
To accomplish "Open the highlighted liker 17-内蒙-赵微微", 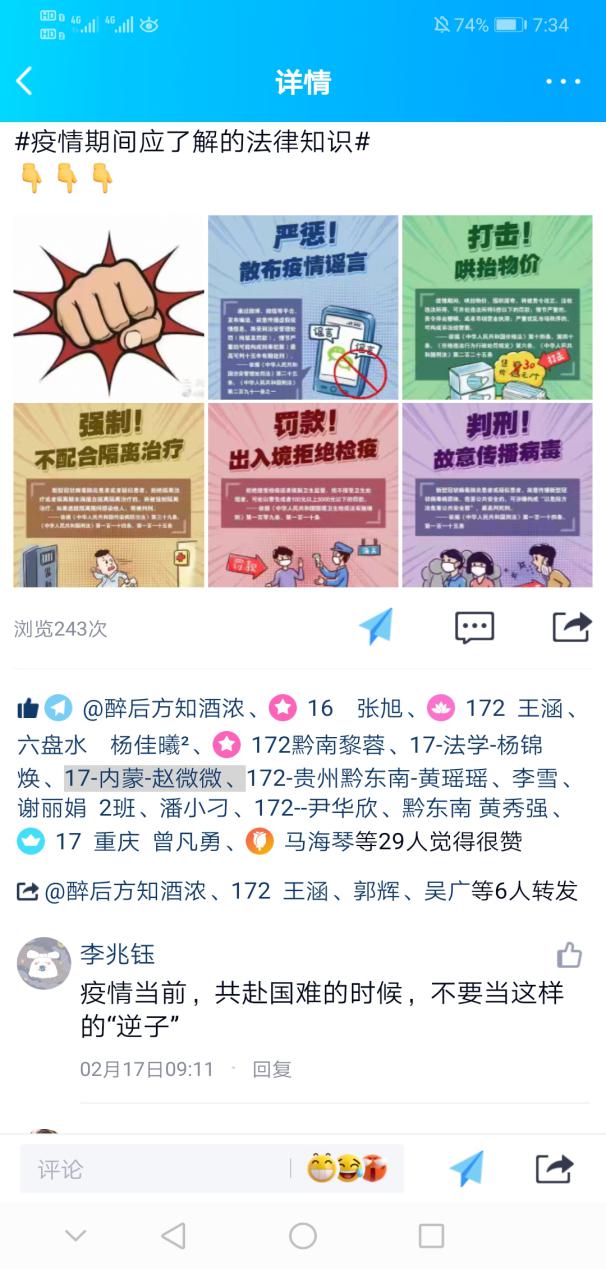I will click(x=154, y=777).
